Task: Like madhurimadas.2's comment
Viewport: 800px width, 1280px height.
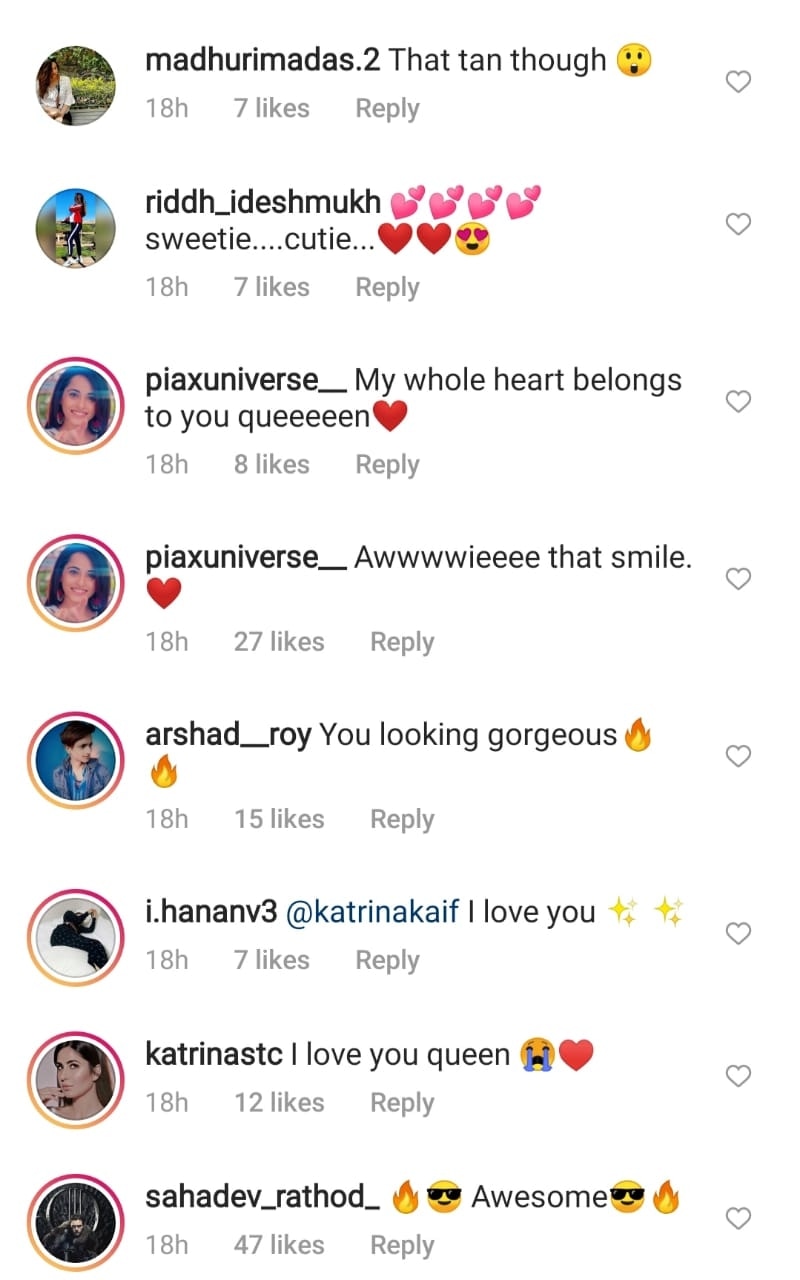Action: (738, 82)
